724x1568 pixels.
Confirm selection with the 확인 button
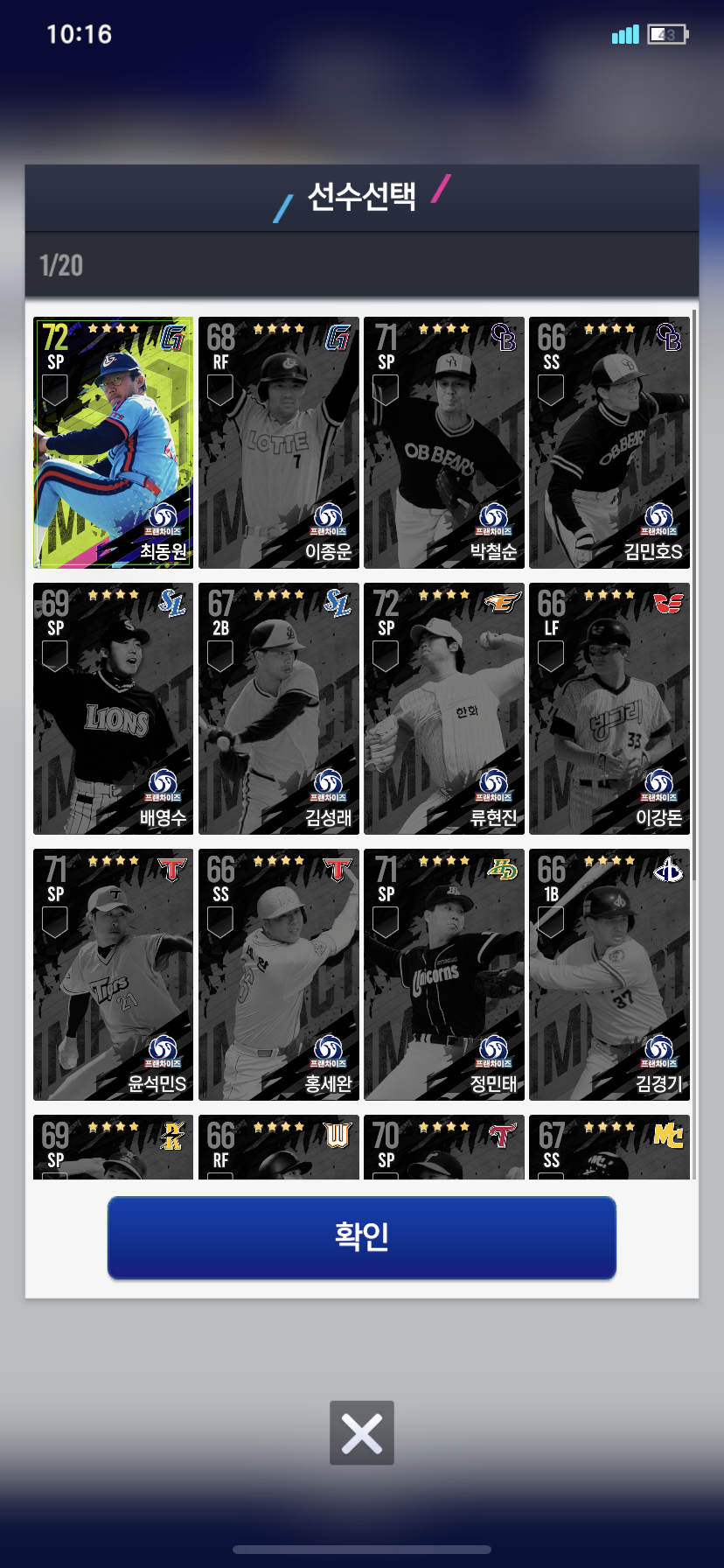[361, 1237]
